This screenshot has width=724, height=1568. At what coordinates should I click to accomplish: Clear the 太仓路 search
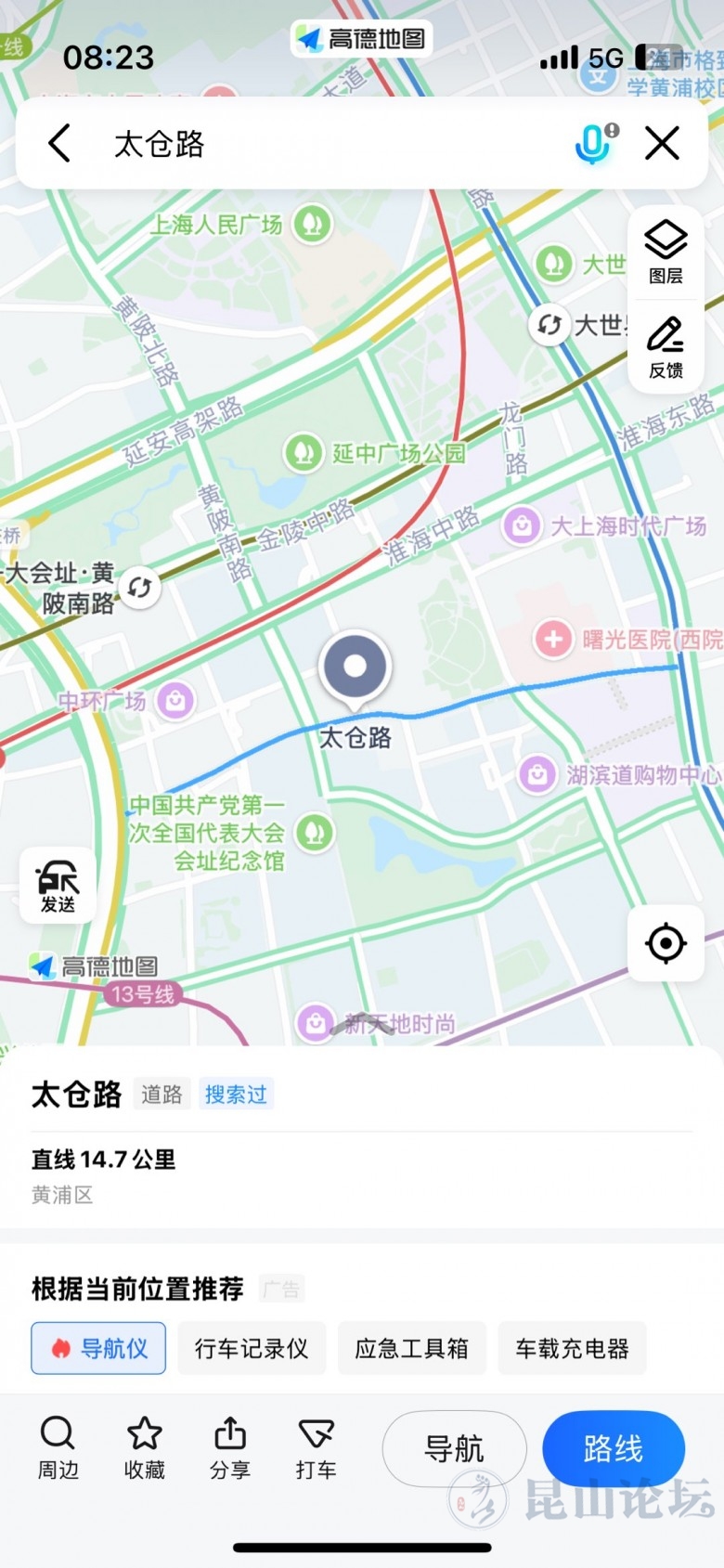[662, 144]
